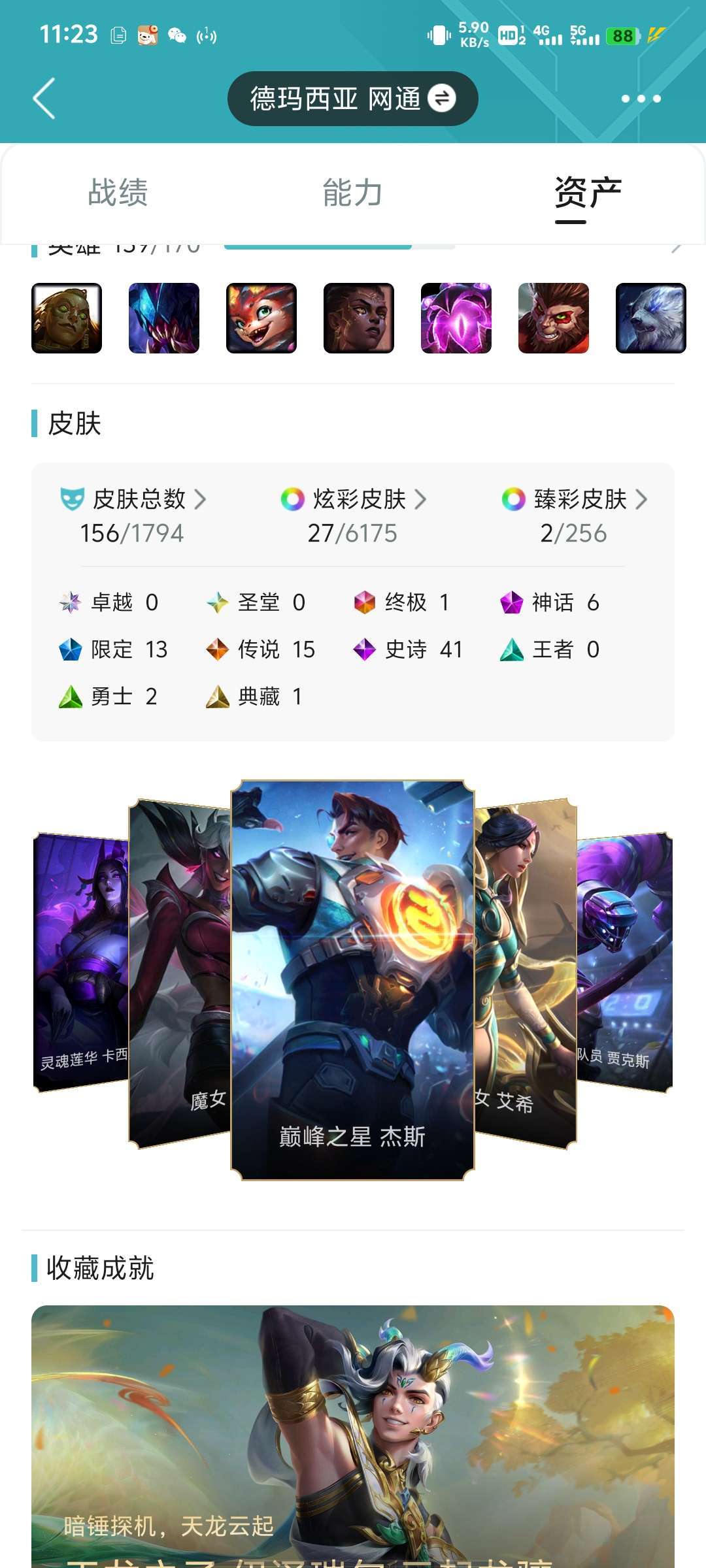Open 臻彩皮肤 details
The height and width of the screenshot is (1568, 706).
574,515
